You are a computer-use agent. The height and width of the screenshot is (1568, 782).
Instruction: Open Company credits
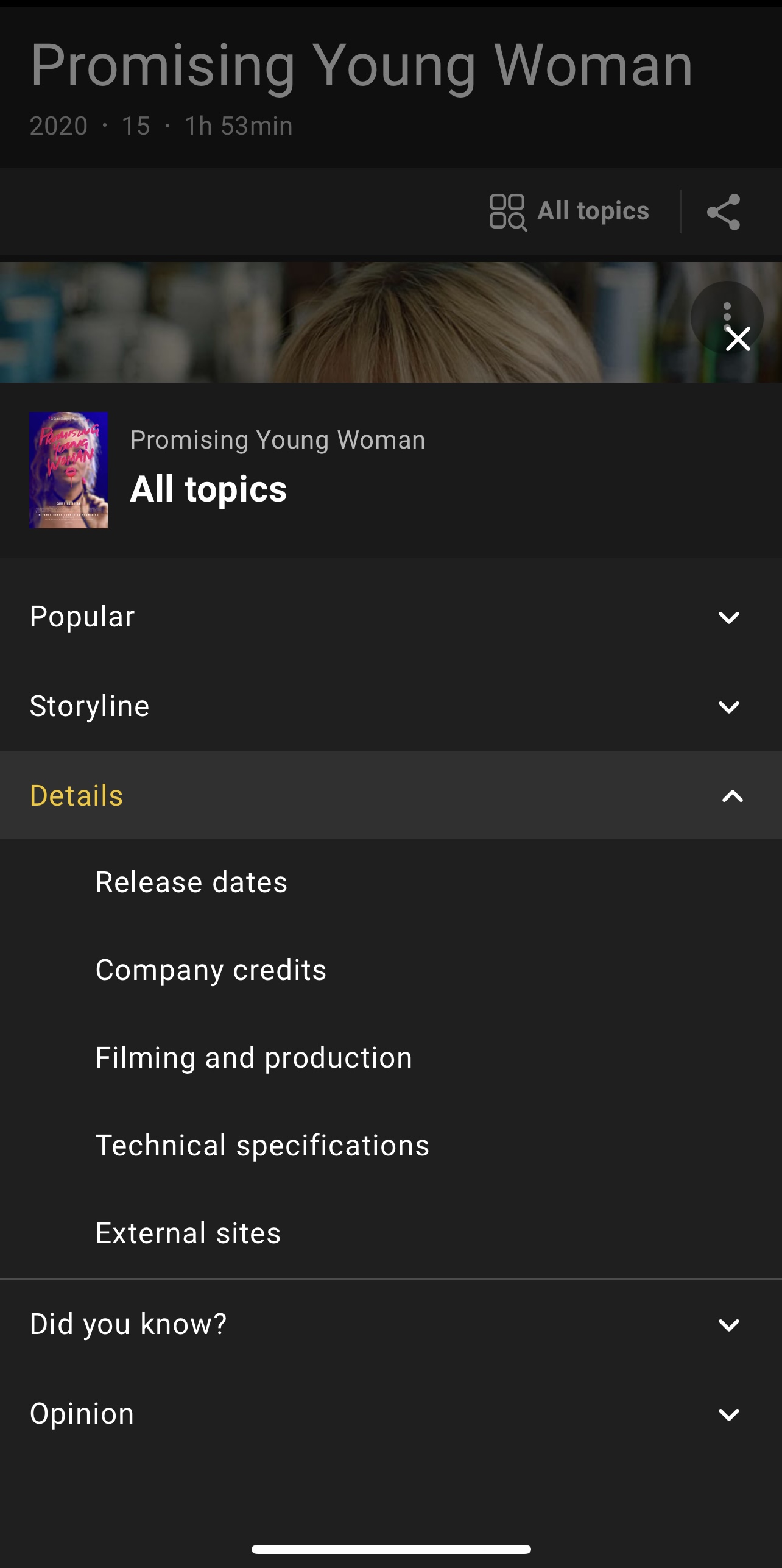tap(211, 970)
